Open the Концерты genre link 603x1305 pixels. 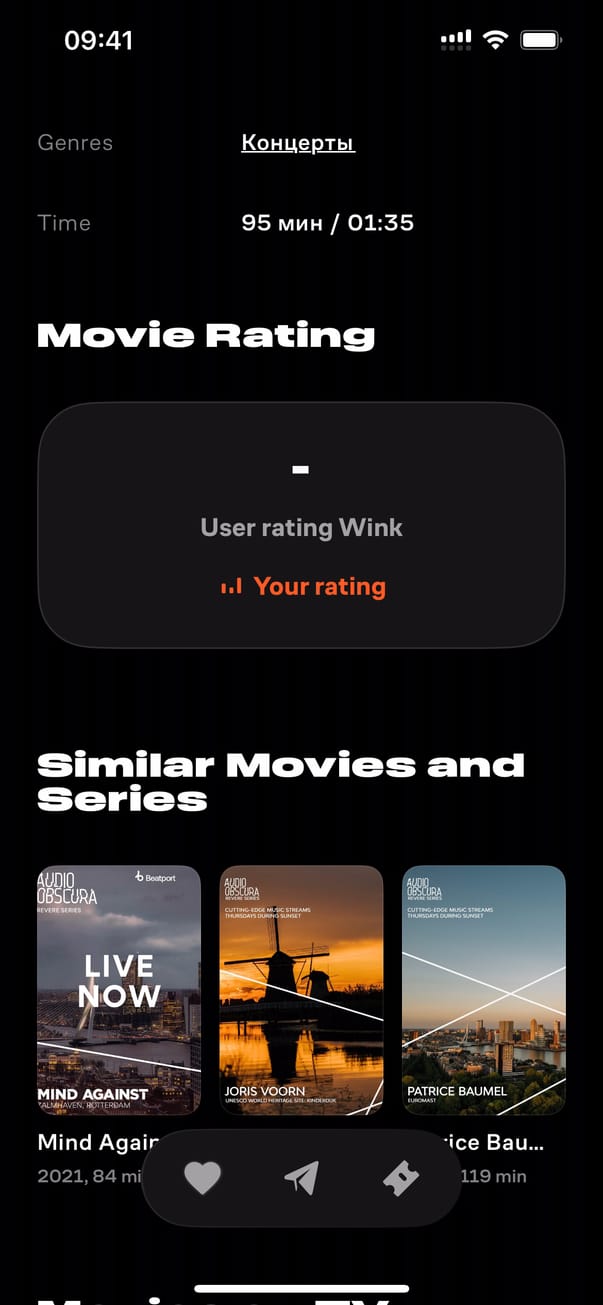298,143
